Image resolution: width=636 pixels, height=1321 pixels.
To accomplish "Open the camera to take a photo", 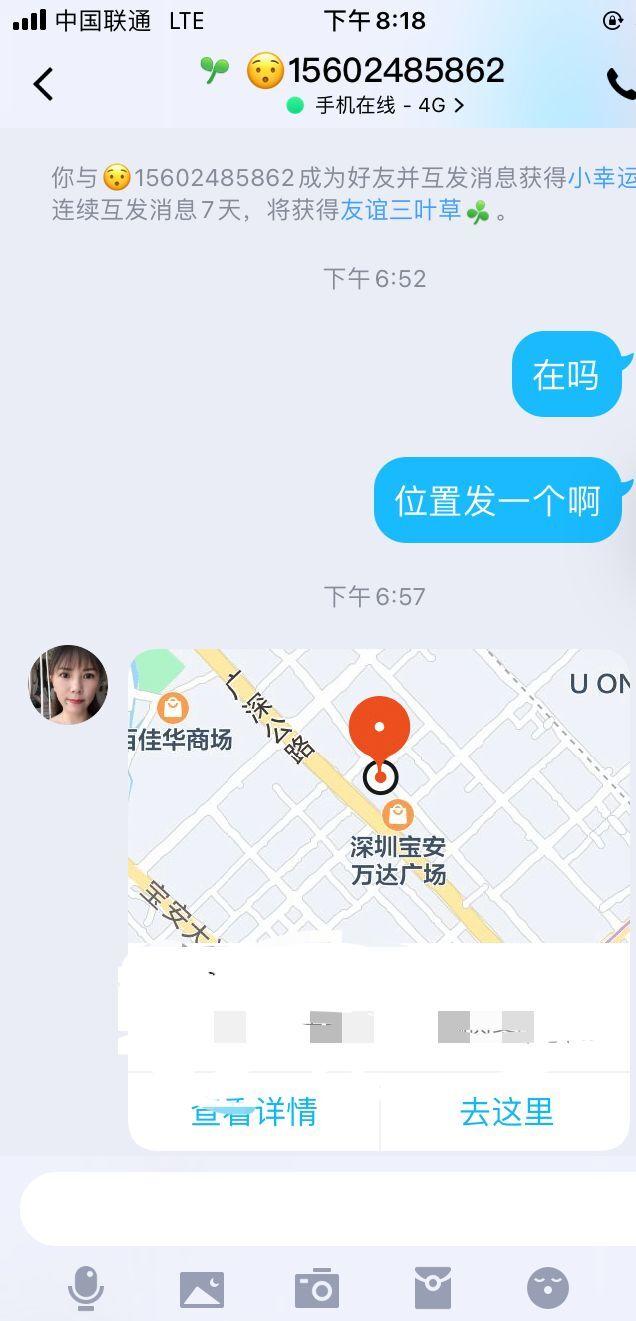I will [317, 1288].
